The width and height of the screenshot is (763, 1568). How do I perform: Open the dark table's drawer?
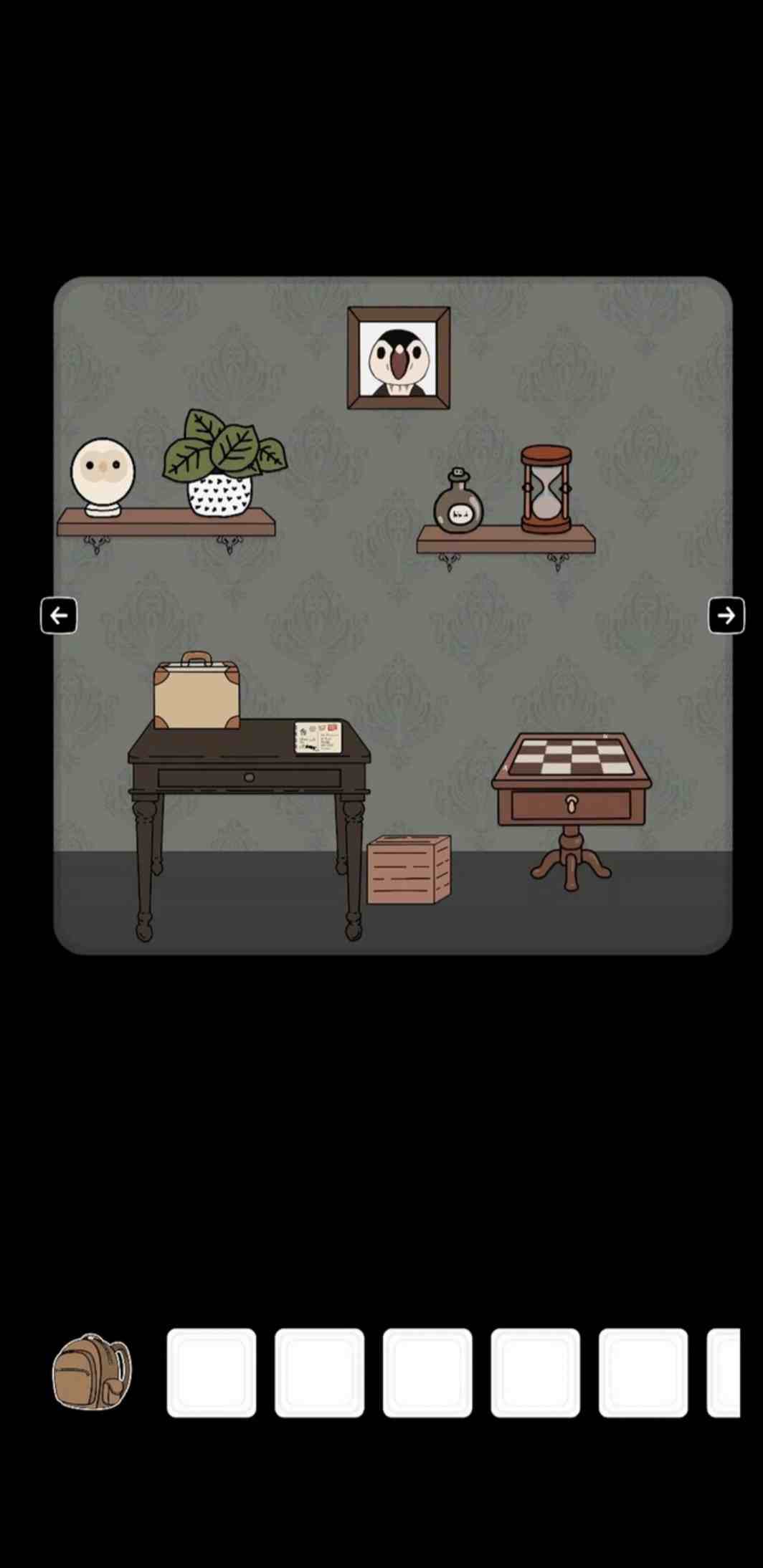(249, 778)
